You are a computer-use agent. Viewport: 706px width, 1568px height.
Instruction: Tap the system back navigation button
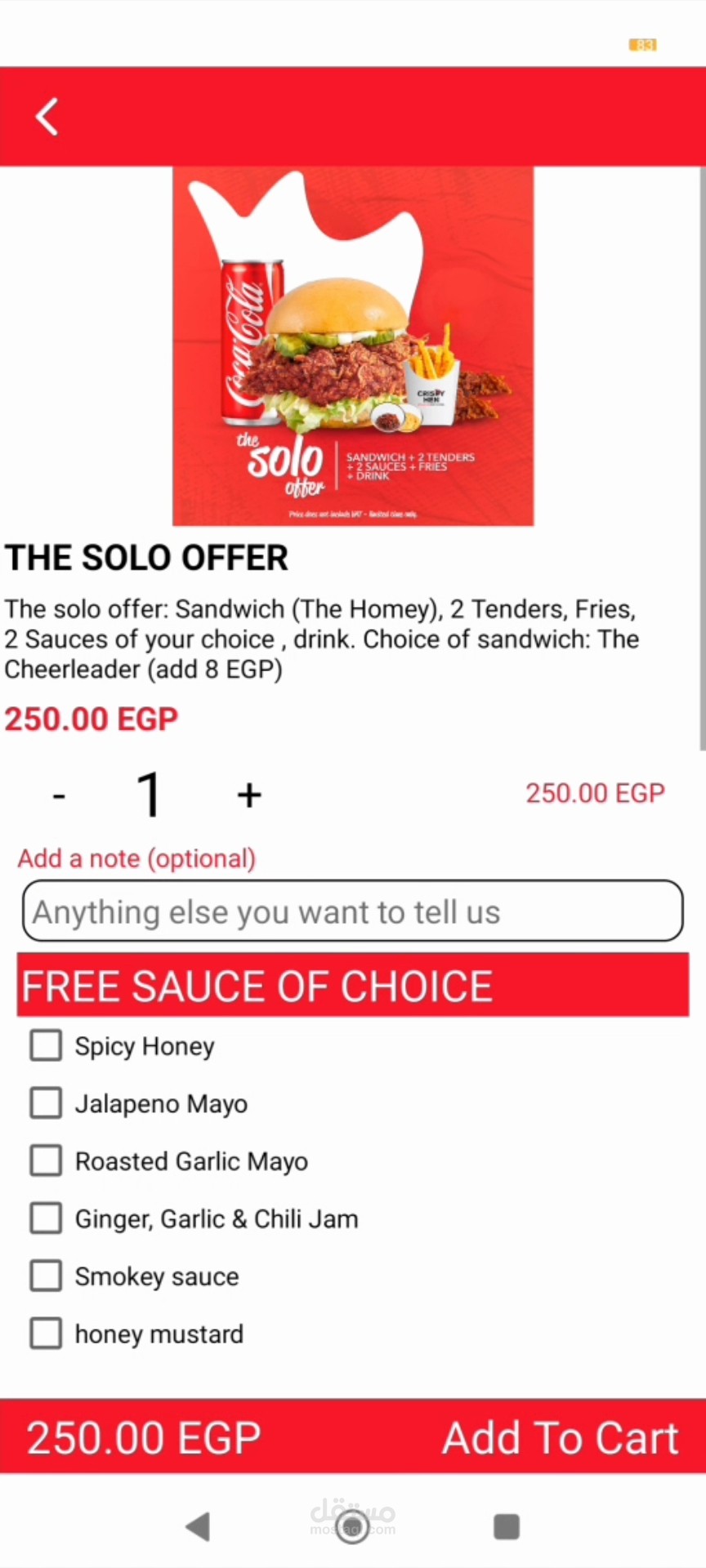click(x=199, y=1526)
